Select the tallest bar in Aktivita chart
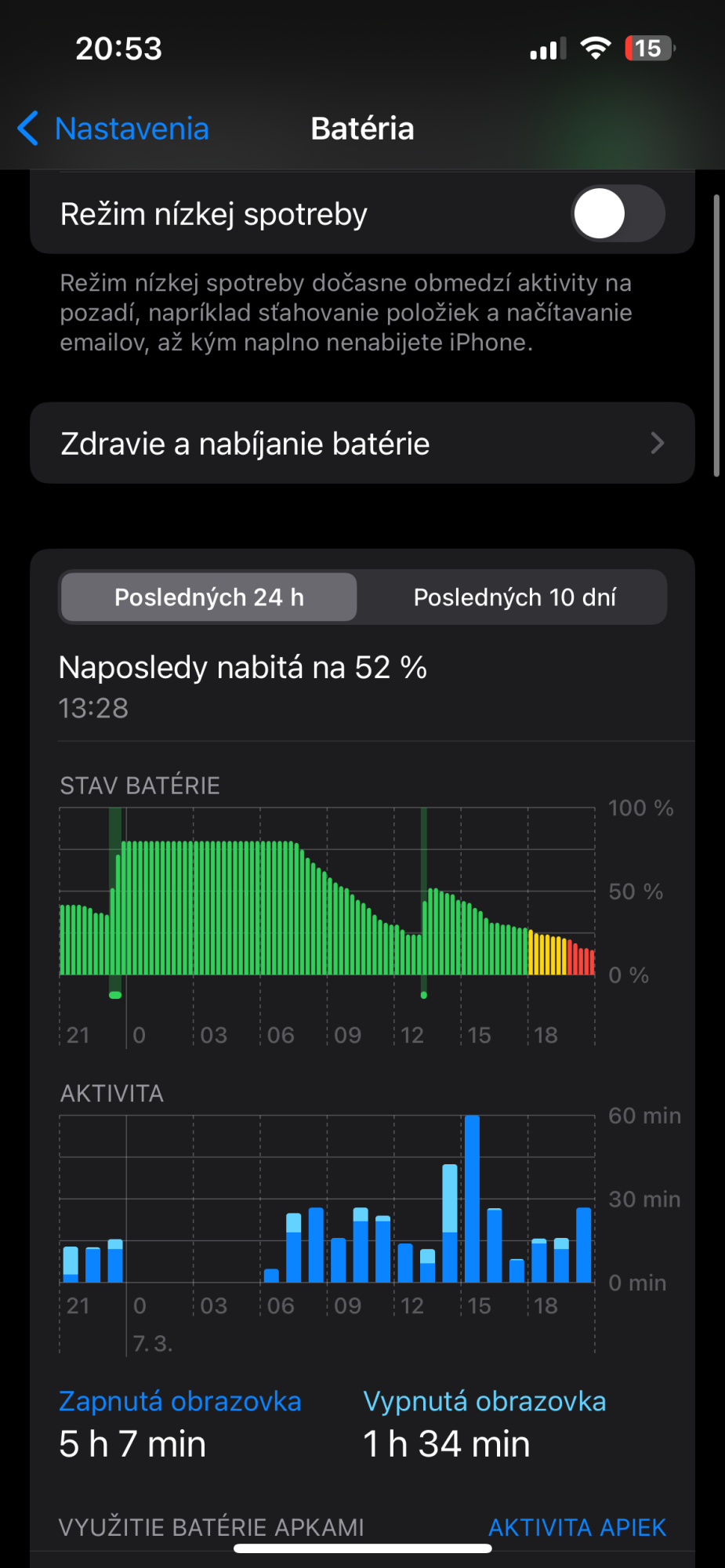725x1568 pixels. [x=472, y=1199]
